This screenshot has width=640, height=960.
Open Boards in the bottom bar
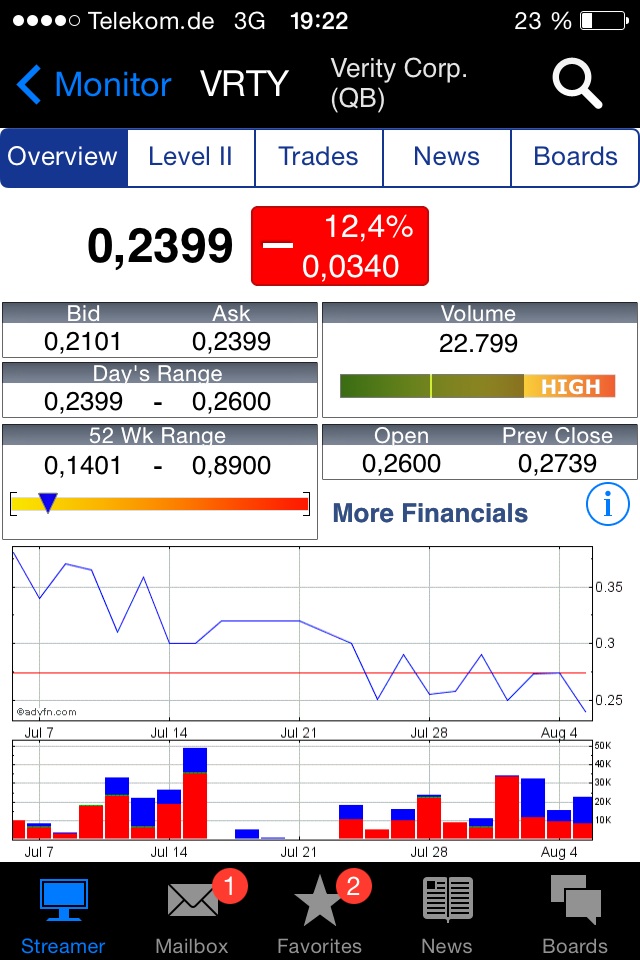click(x=575, y=914)
